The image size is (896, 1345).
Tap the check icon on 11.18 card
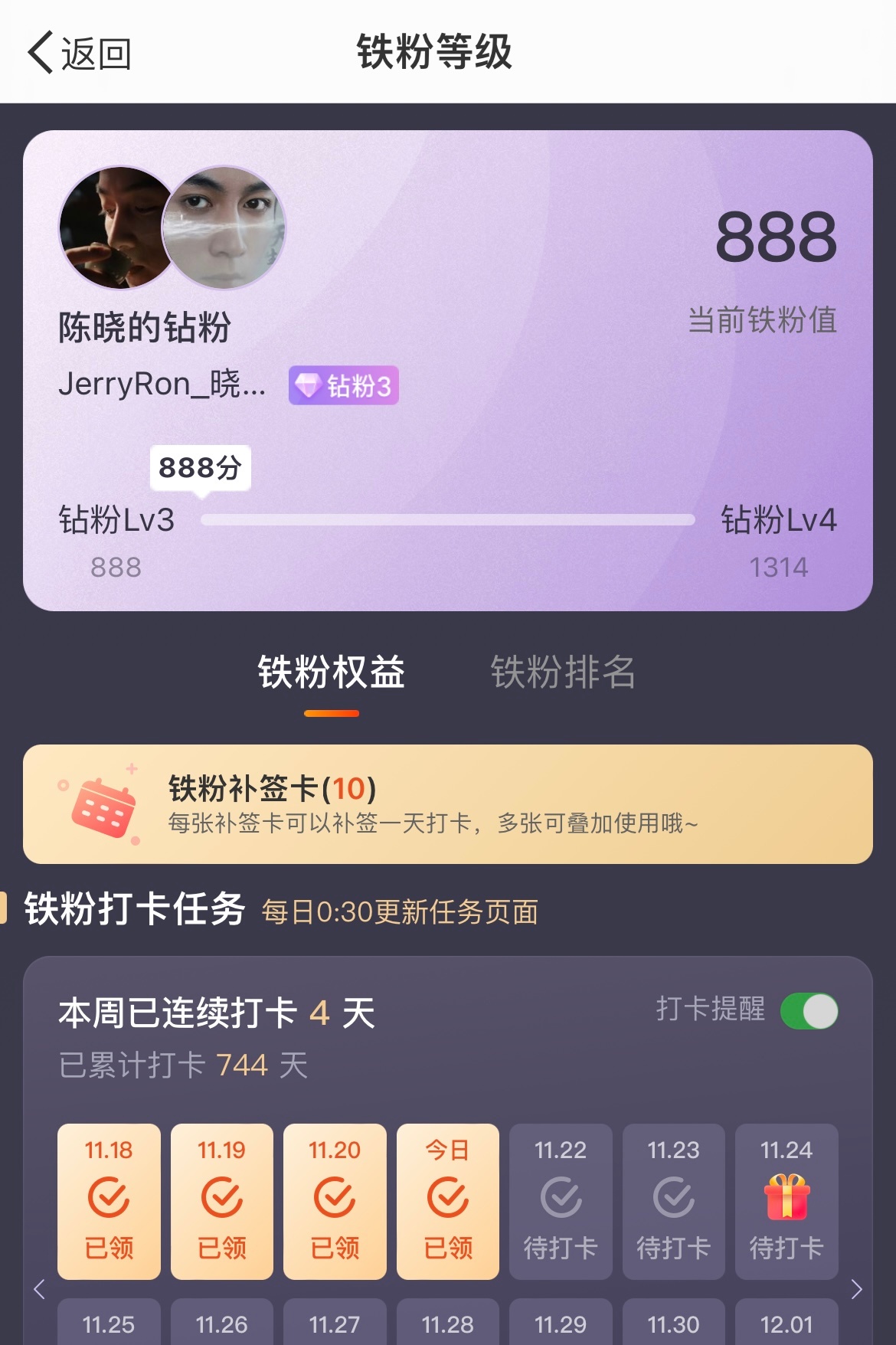109,1199
